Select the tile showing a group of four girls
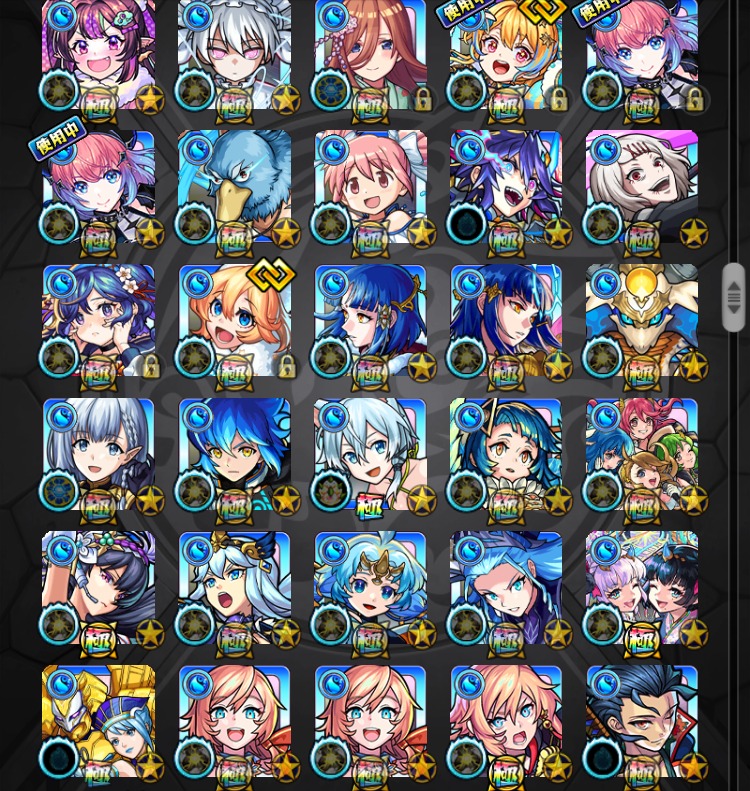 click(x=642, y=454)
